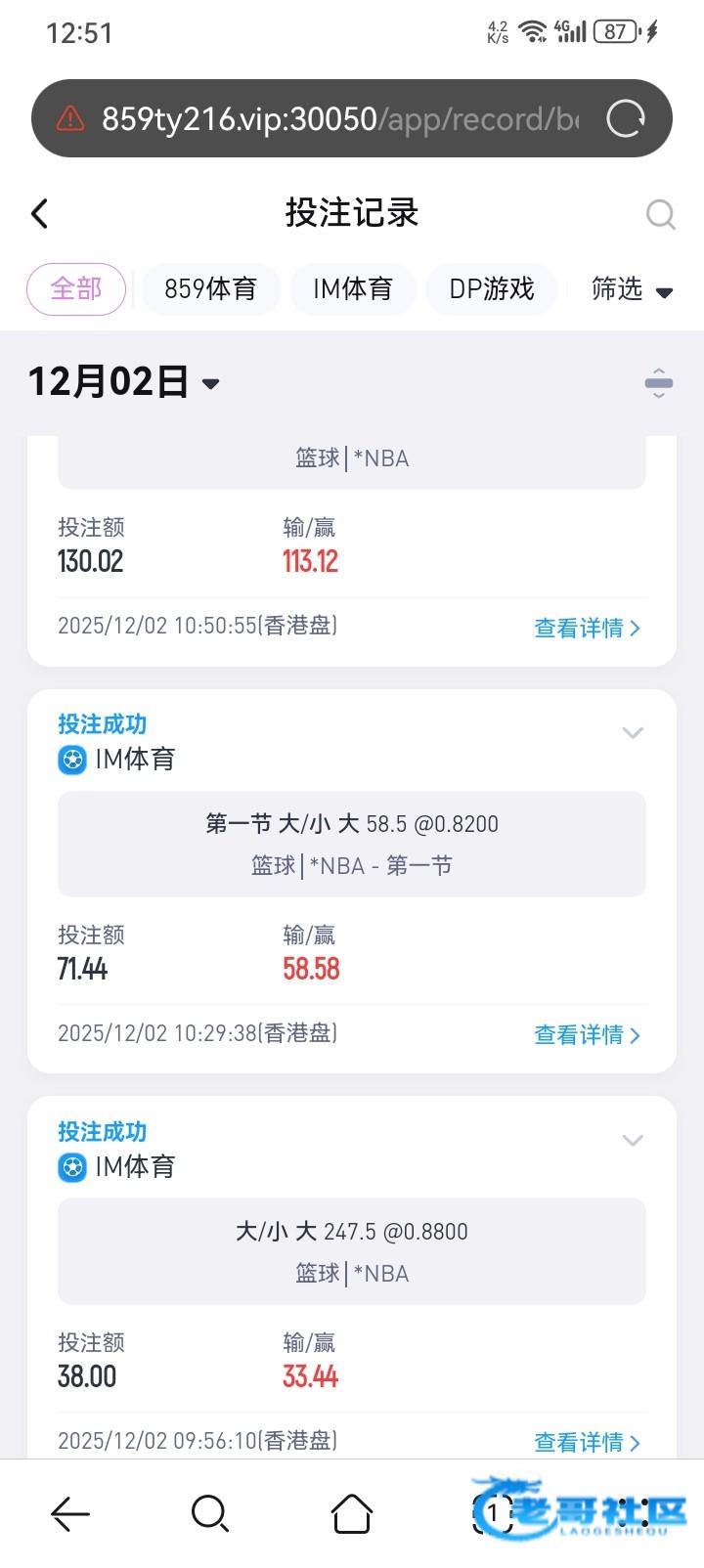
Task: Open the 12月02日 date picker
Action: [x=123, y=382]
